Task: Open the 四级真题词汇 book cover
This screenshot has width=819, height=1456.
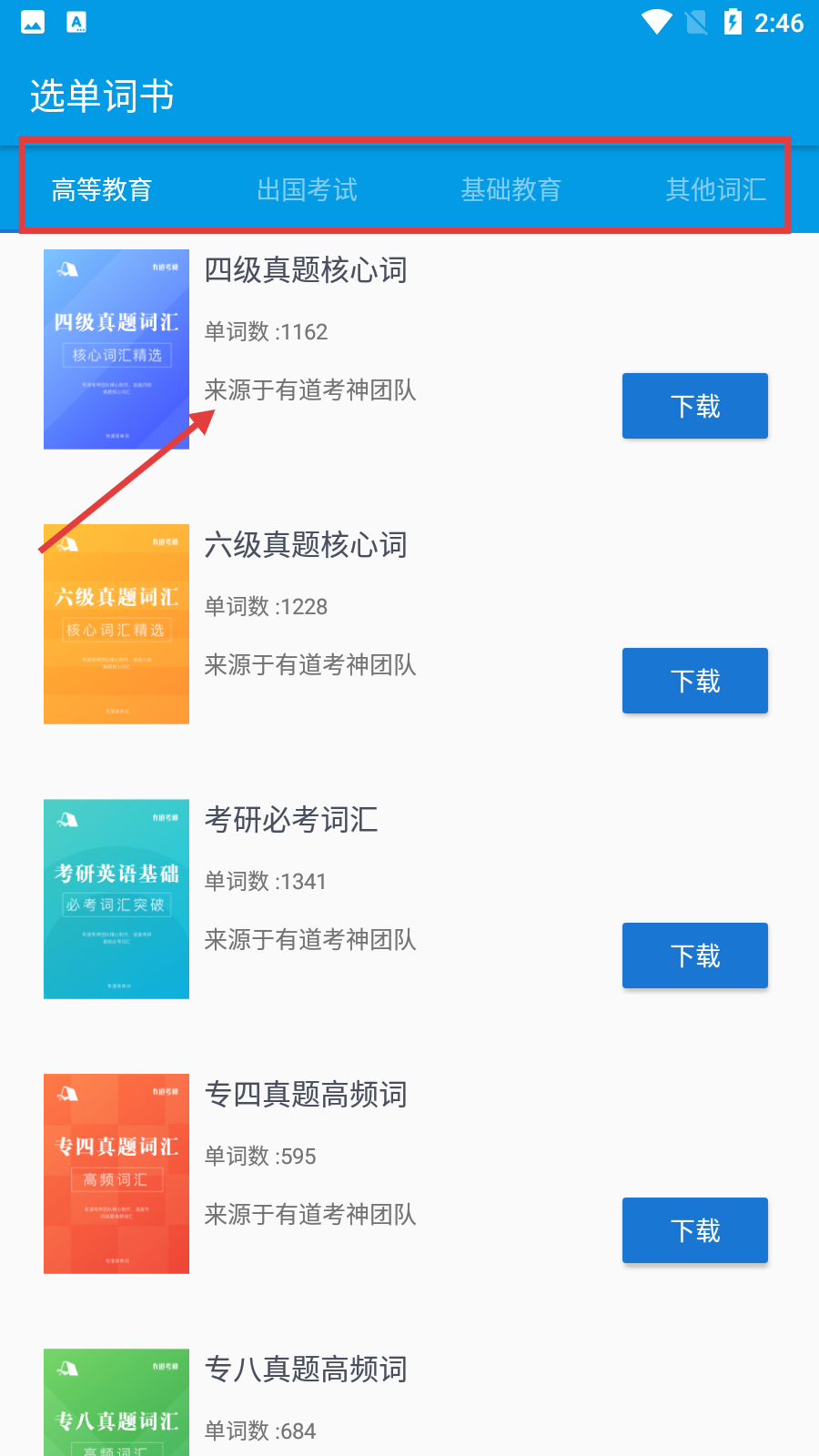Action: coord(116,349)
